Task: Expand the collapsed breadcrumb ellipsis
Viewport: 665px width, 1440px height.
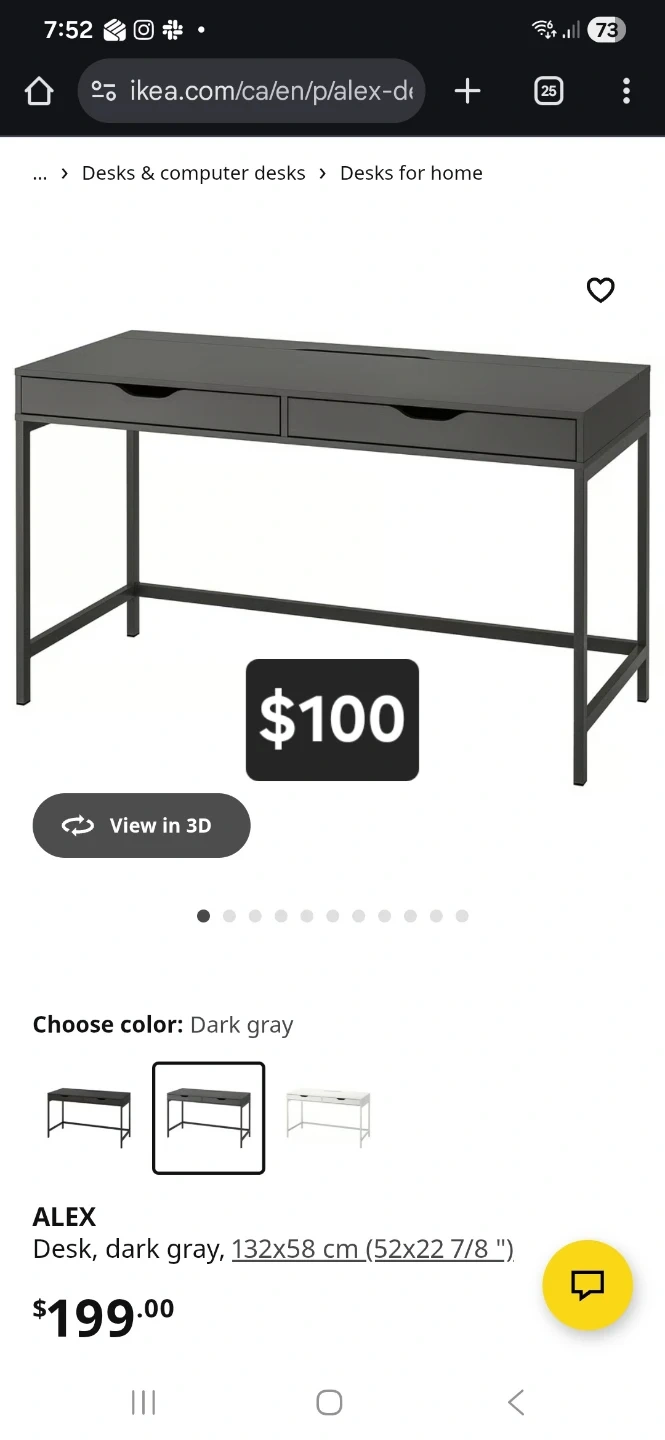Action: click(40, 174)
